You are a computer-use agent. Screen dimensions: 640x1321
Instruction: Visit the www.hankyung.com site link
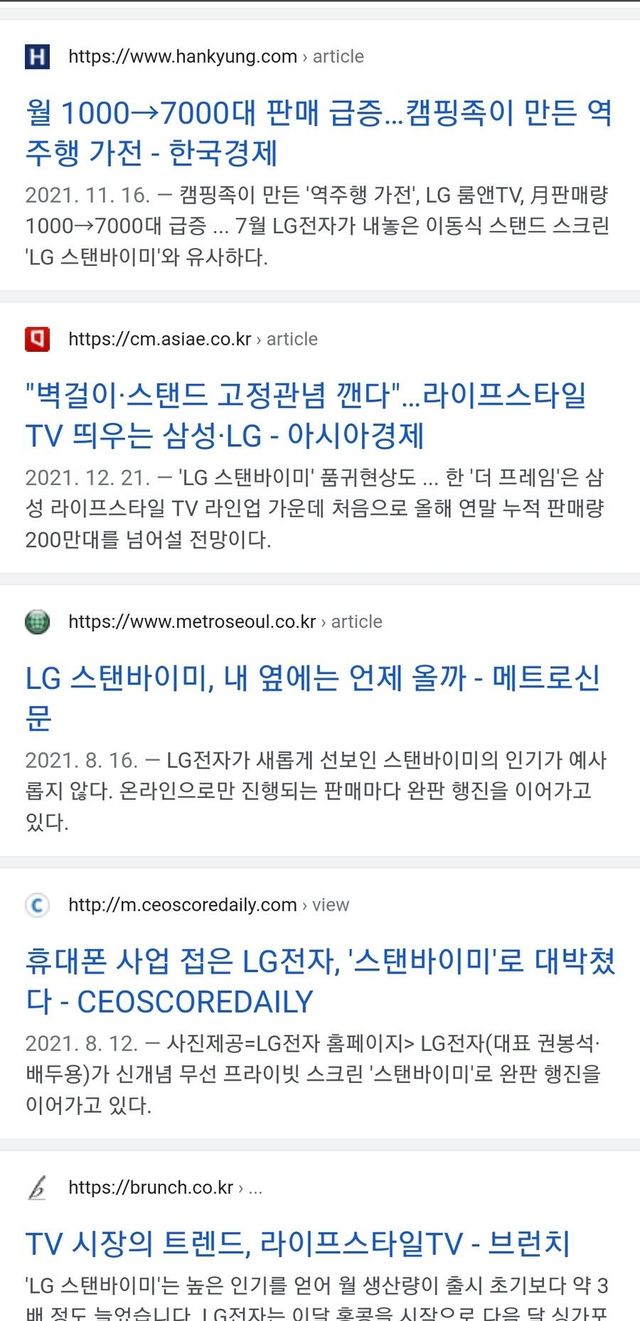[182, 57]
